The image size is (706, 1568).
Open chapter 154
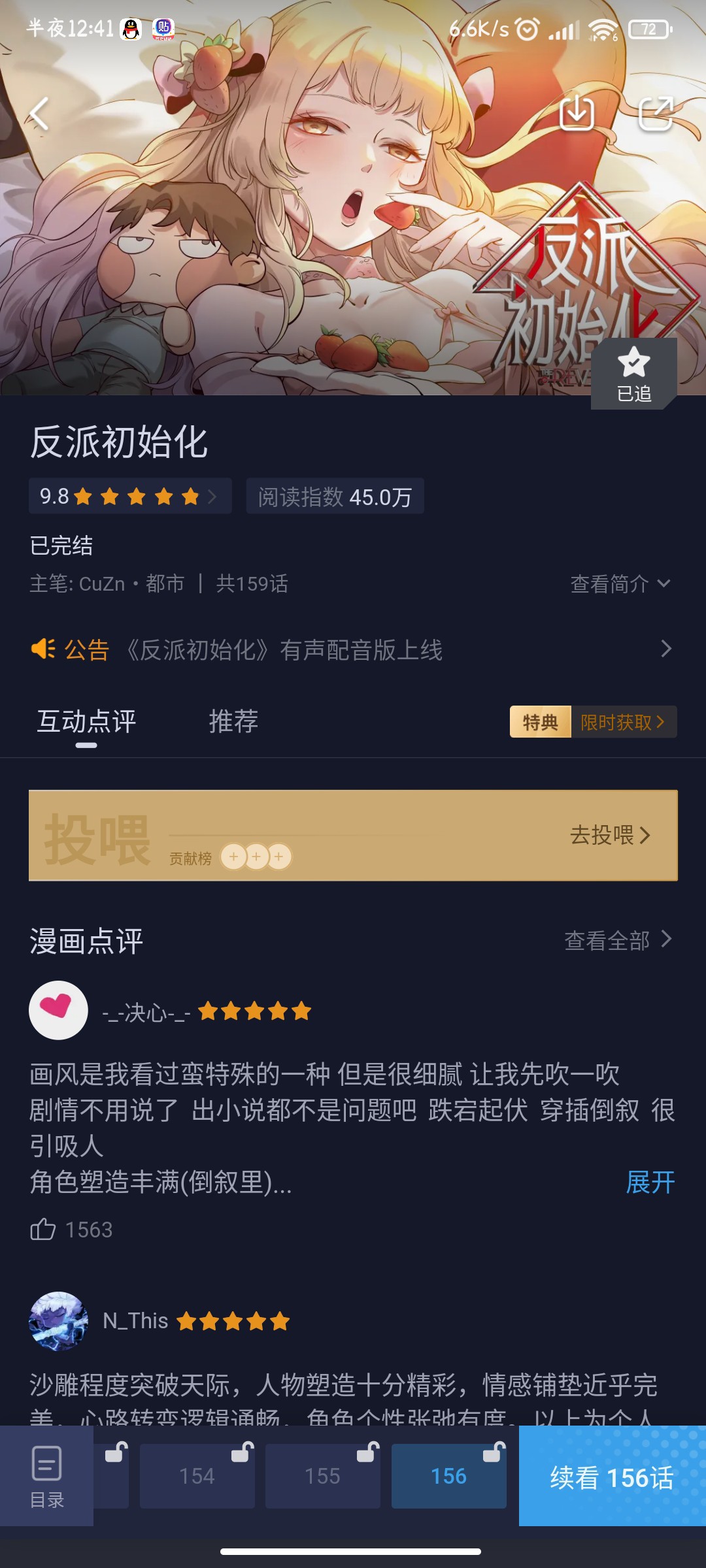click(x=197, y=1476)
